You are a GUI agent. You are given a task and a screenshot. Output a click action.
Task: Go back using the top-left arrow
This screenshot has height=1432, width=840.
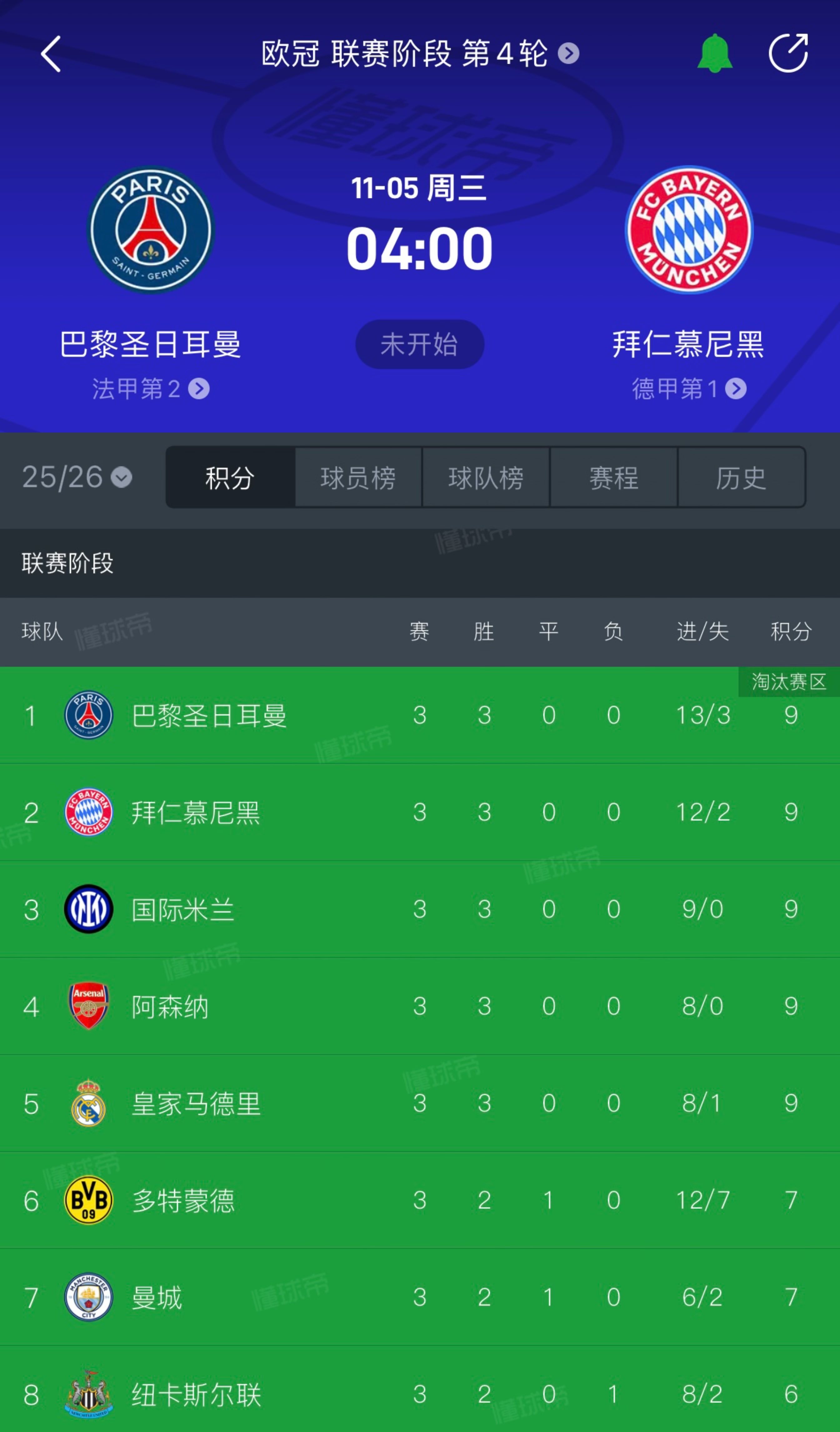(51, 54)
